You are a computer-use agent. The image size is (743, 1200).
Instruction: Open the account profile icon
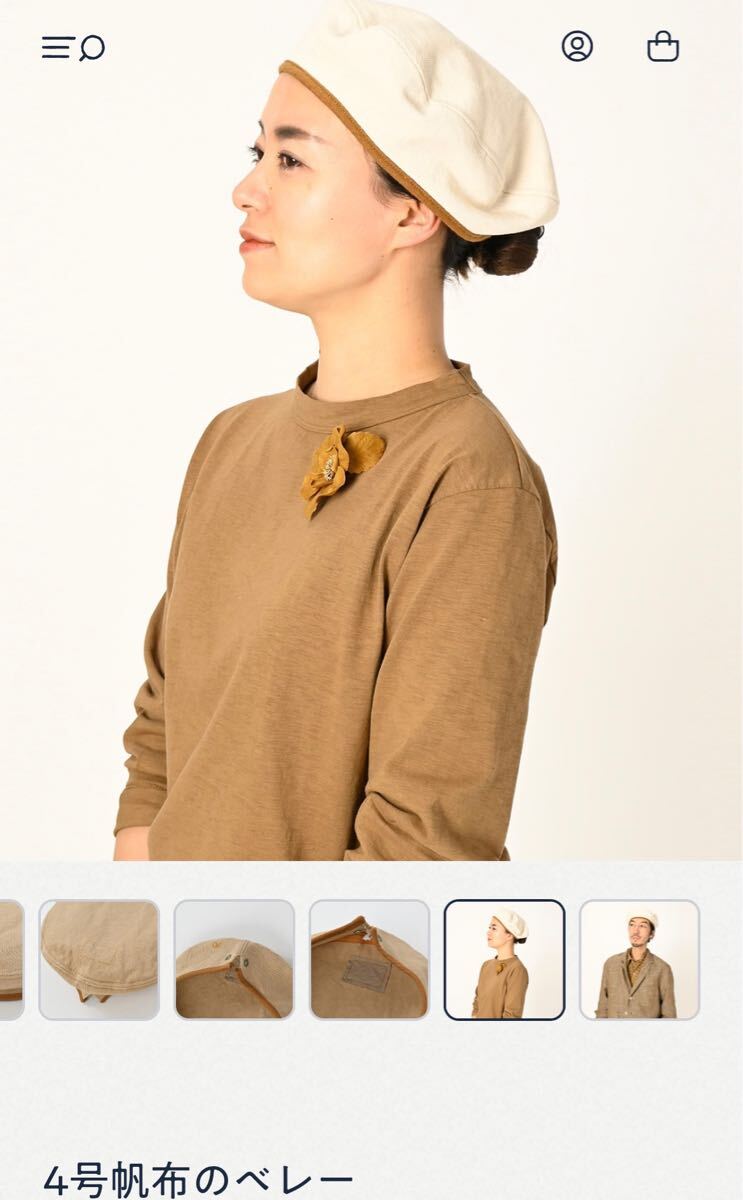(577, 46)
